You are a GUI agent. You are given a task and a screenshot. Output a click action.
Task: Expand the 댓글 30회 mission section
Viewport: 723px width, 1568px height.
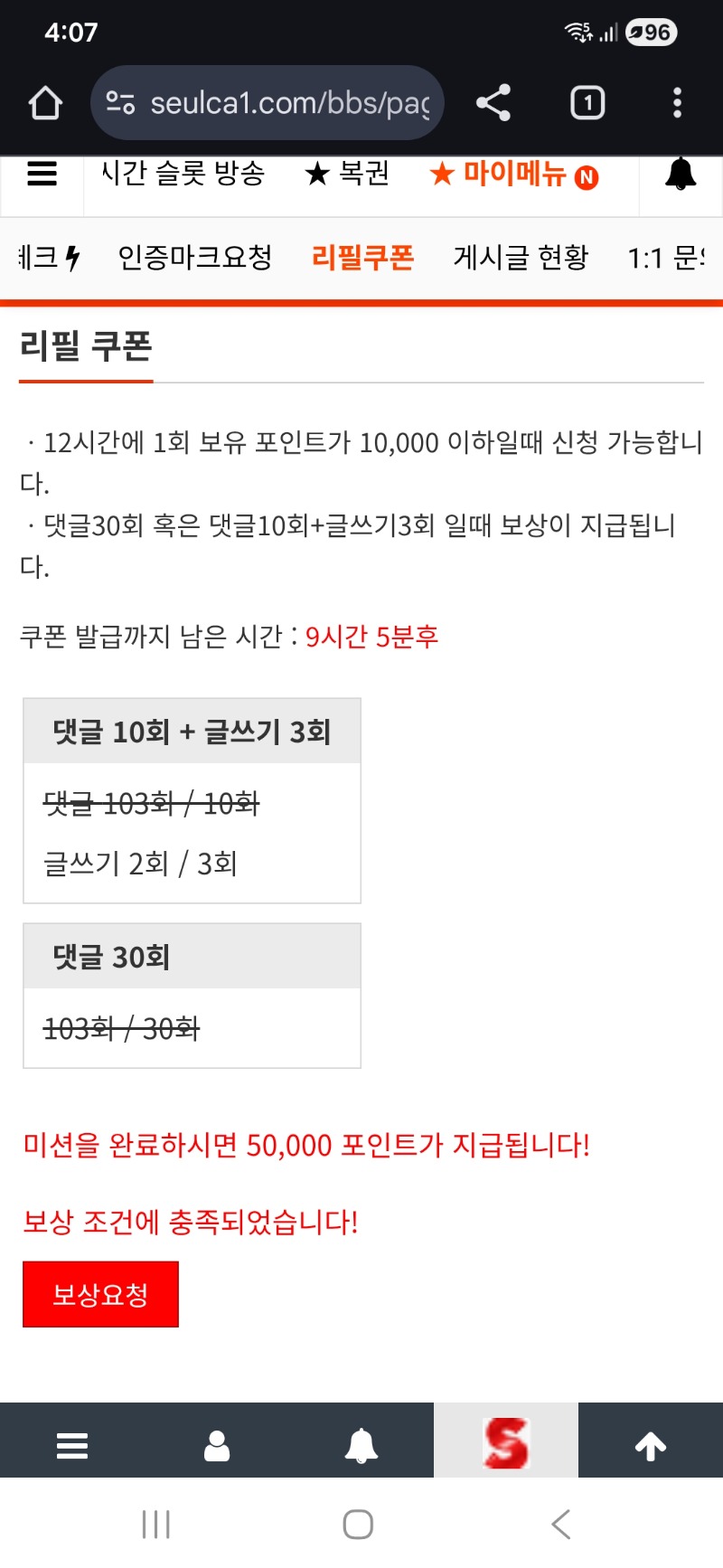[192, 955]
